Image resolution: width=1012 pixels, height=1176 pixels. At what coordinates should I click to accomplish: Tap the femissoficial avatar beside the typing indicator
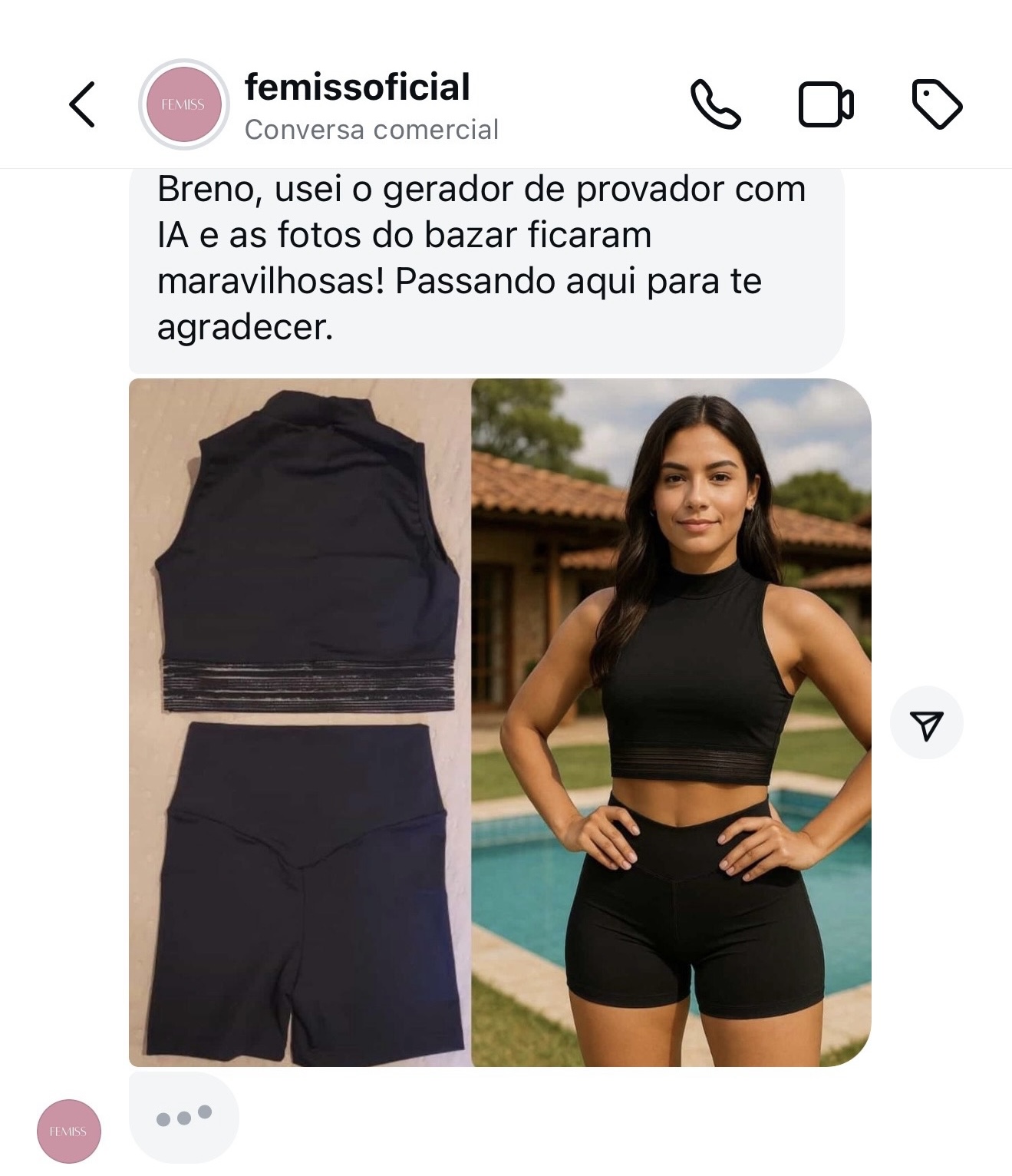tap(68, 1131)
